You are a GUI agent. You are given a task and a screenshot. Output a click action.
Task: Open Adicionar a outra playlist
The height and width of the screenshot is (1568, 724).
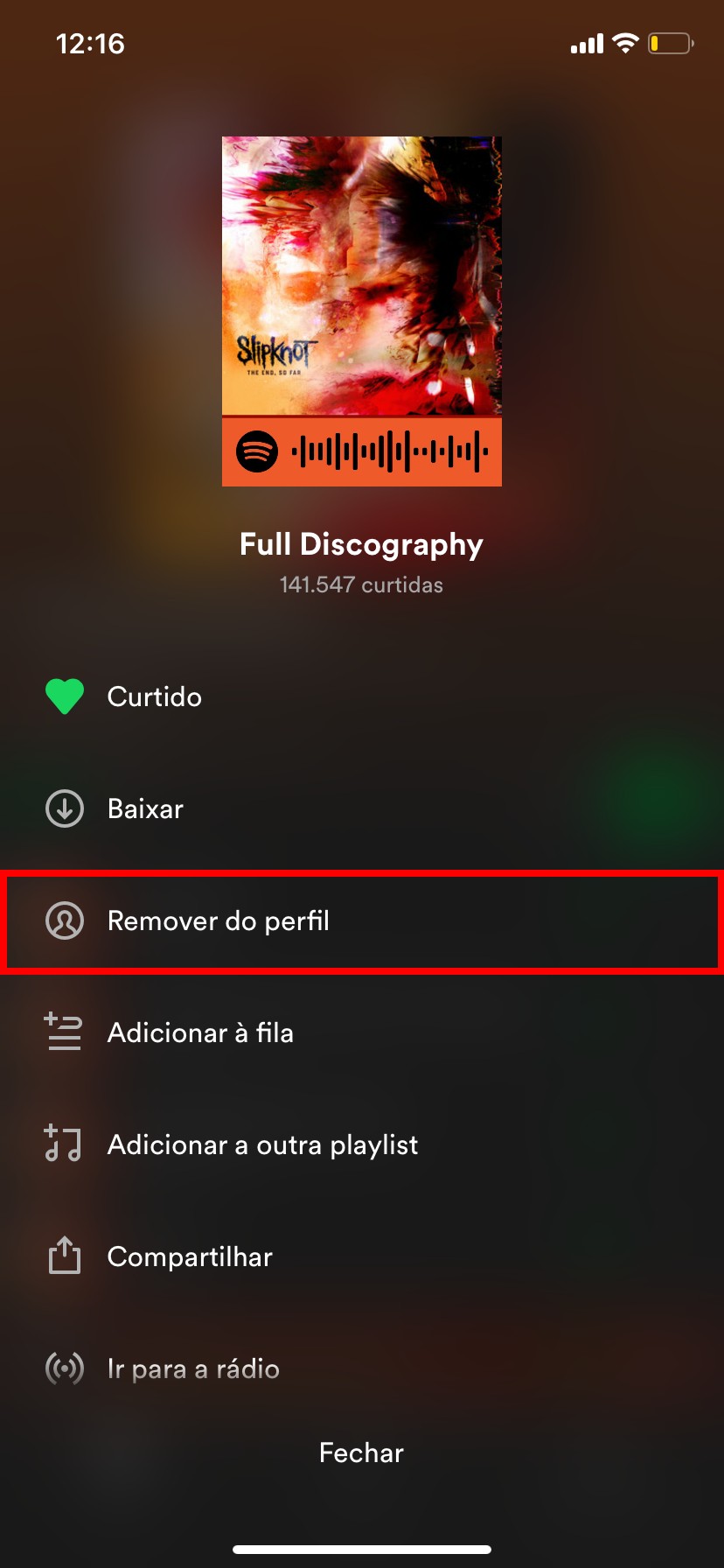(x=262, y=1144)
